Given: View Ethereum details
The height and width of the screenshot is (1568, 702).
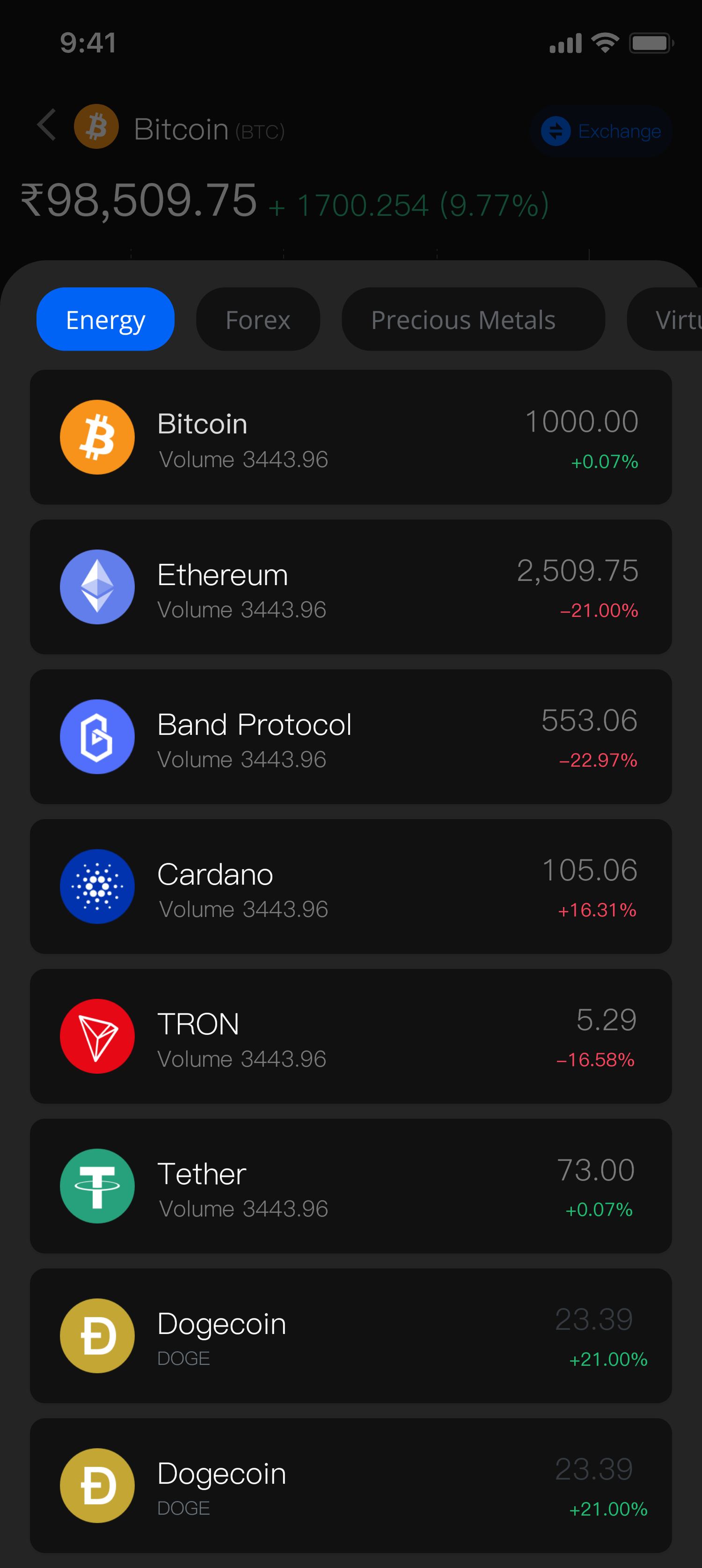Looking at the screenshot, I should pyautogui.click(x=351, y=587).
